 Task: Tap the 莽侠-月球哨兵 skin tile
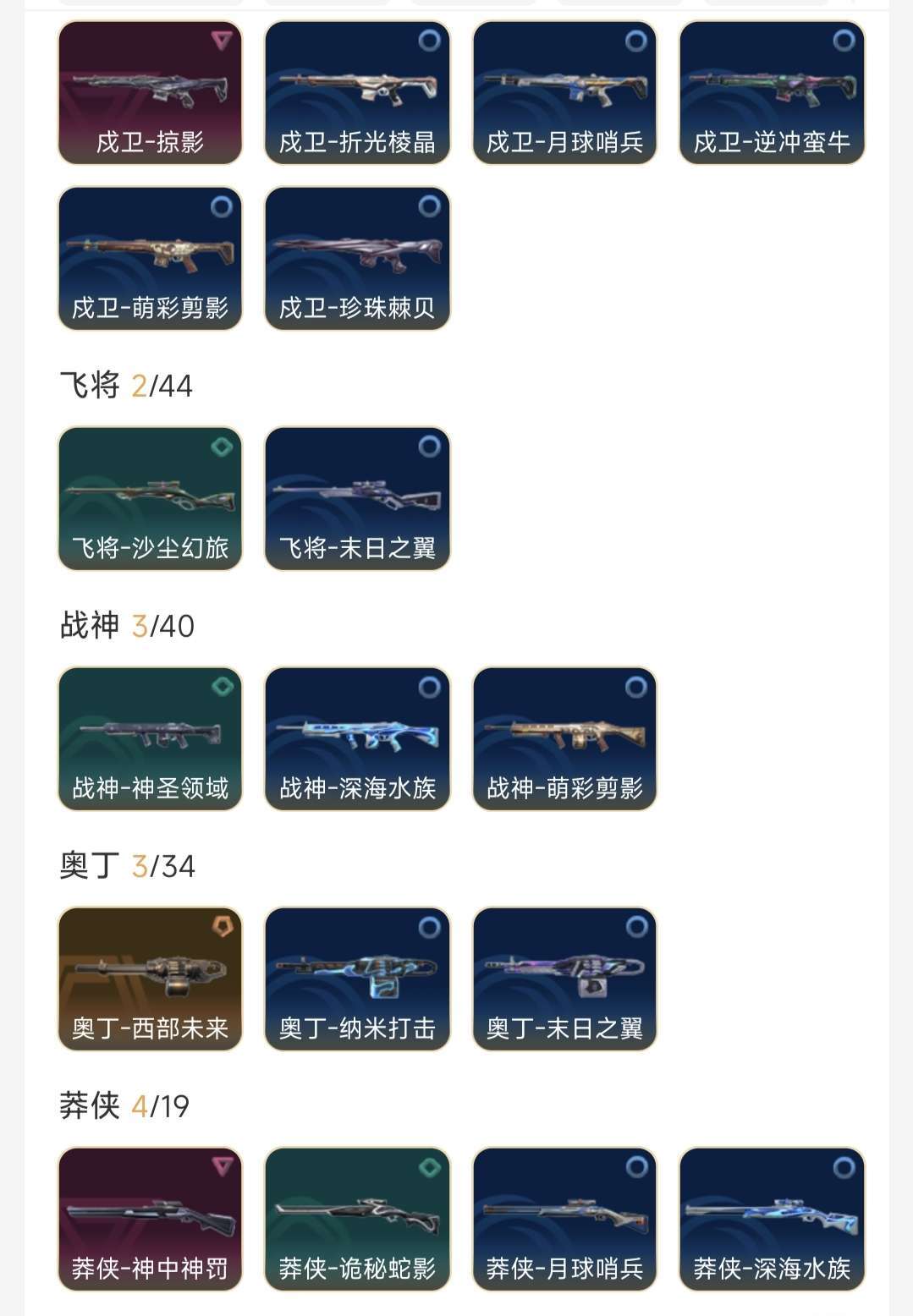click(564, 1220)
